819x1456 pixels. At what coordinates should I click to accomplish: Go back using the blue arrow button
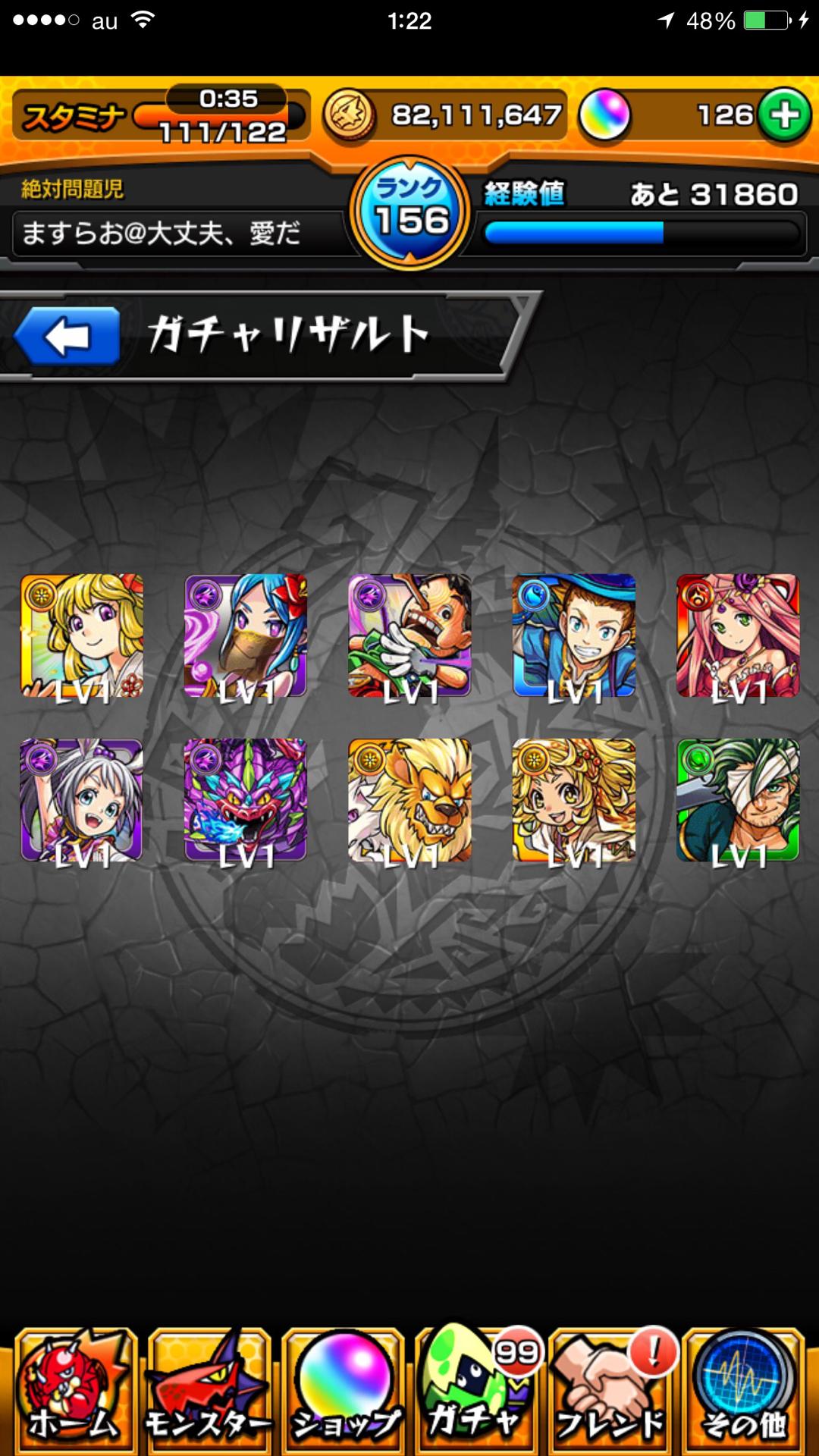(67, 337)
